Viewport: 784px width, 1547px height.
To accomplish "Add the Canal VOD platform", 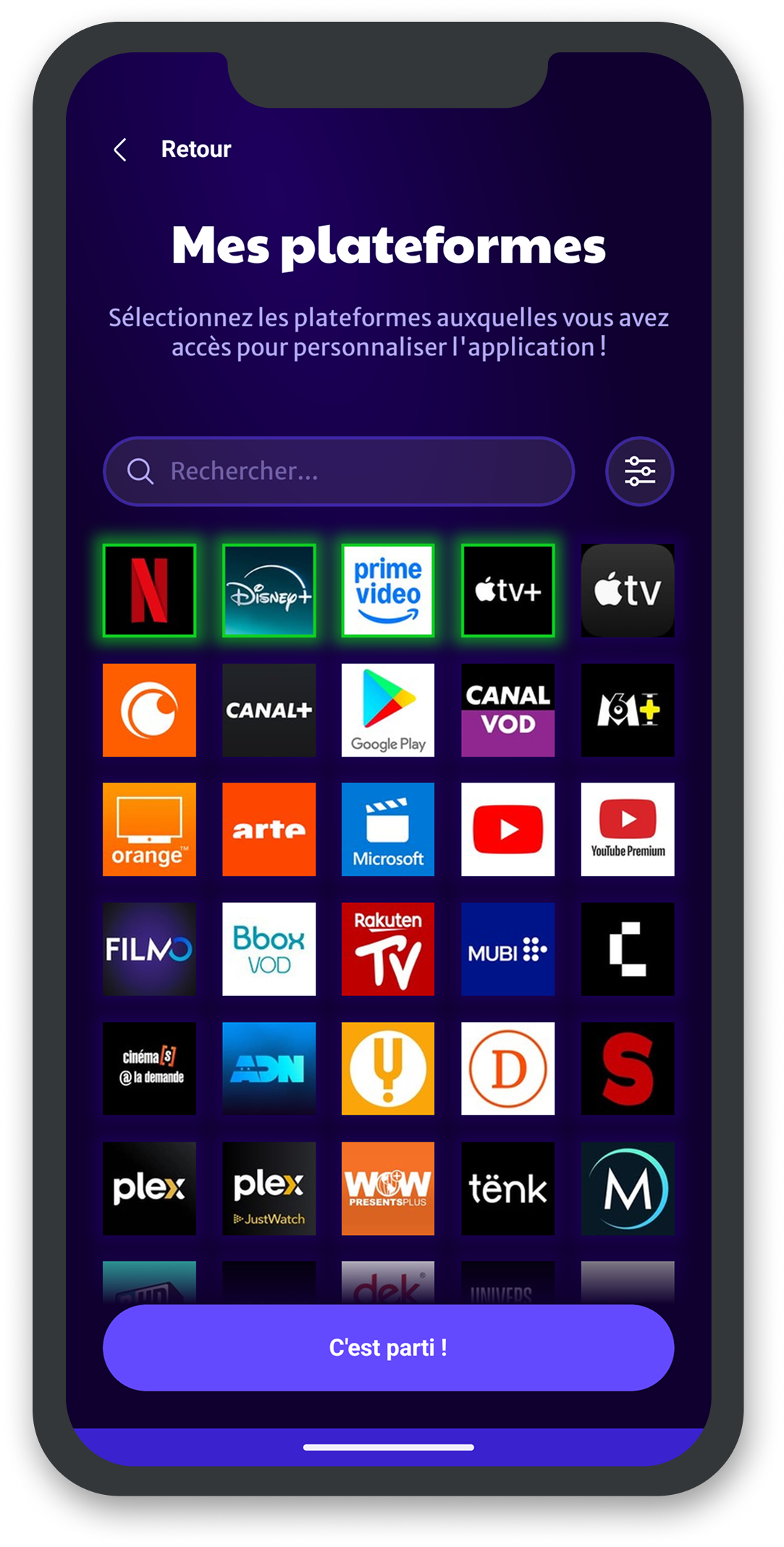I will click(507, 710).
